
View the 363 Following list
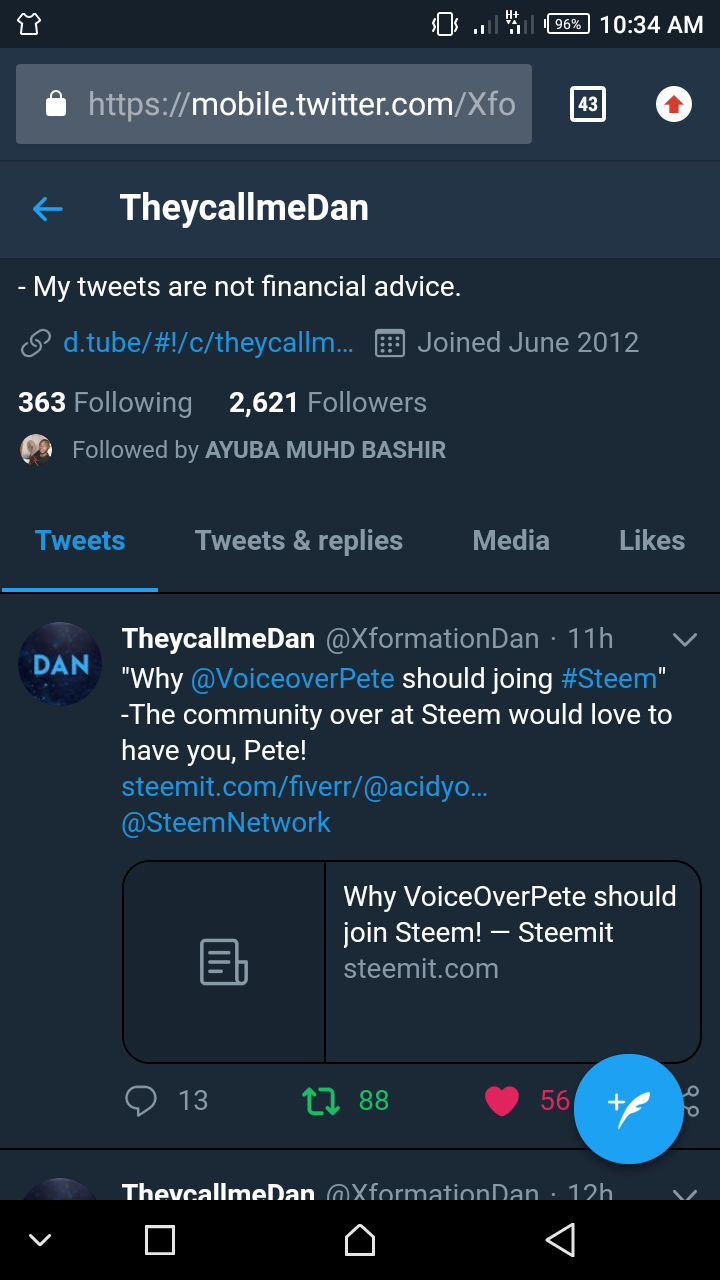pyautogui.click(x=105, y=403)
